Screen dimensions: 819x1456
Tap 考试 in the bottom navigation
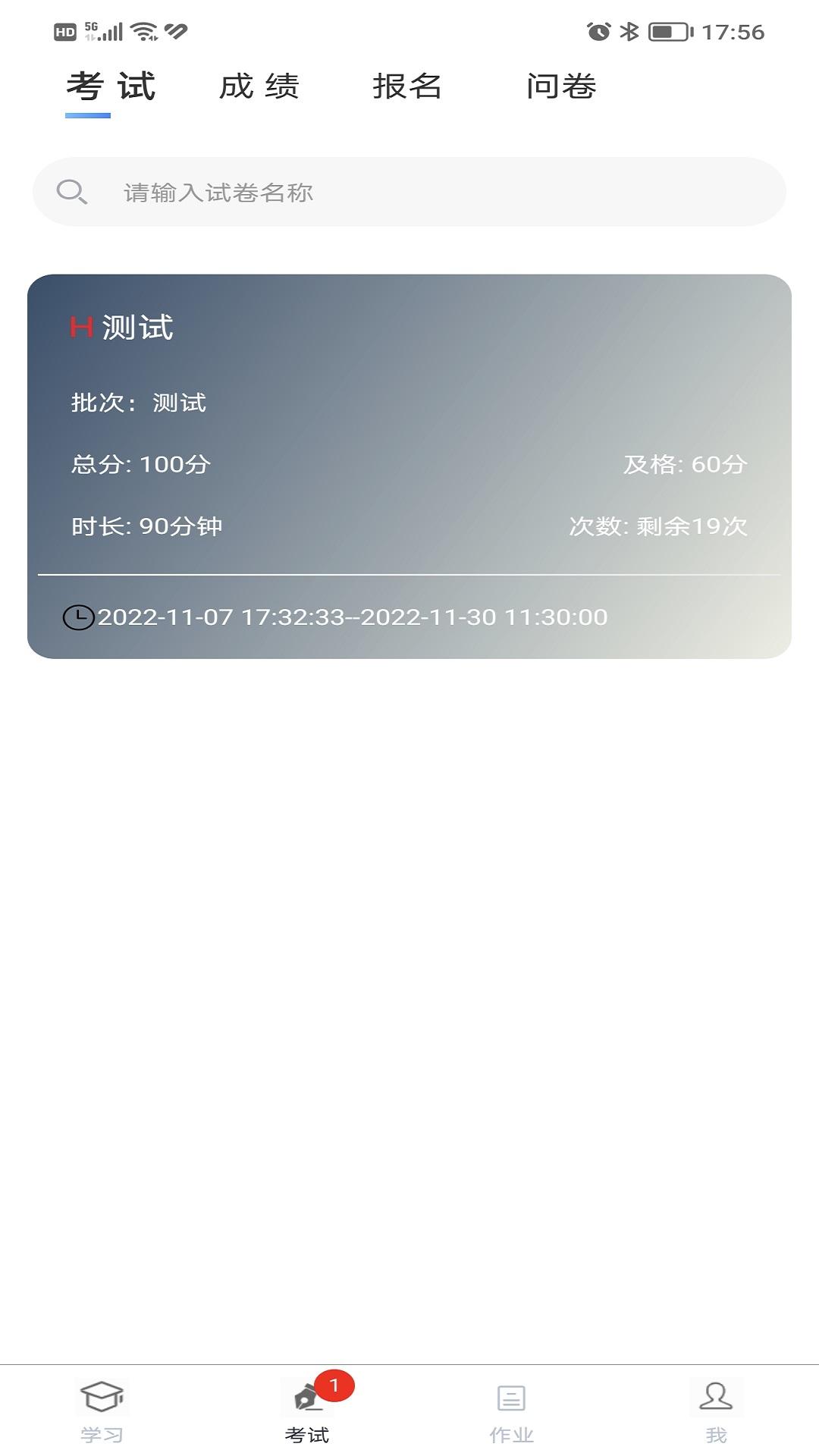tap(307, 1410)
